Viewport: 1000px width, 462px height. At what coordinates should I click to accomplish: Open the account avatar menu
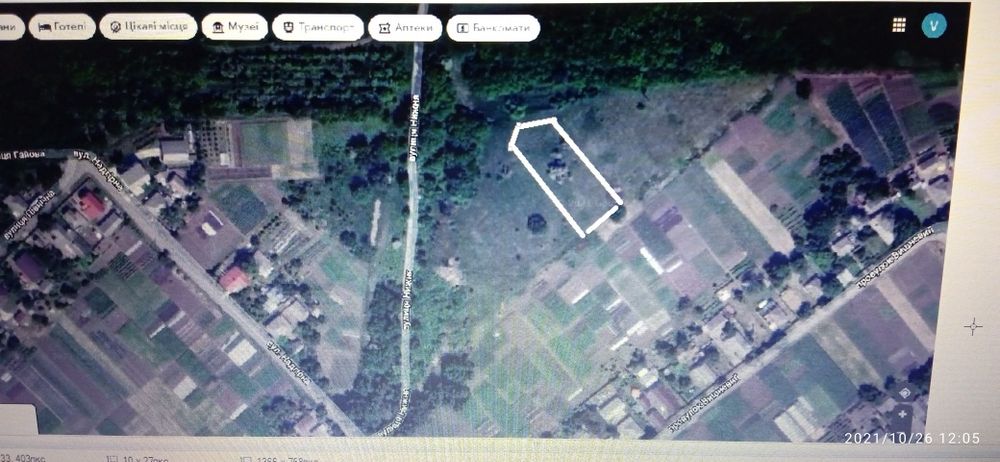pyautogui.click(x=934, y=25)
